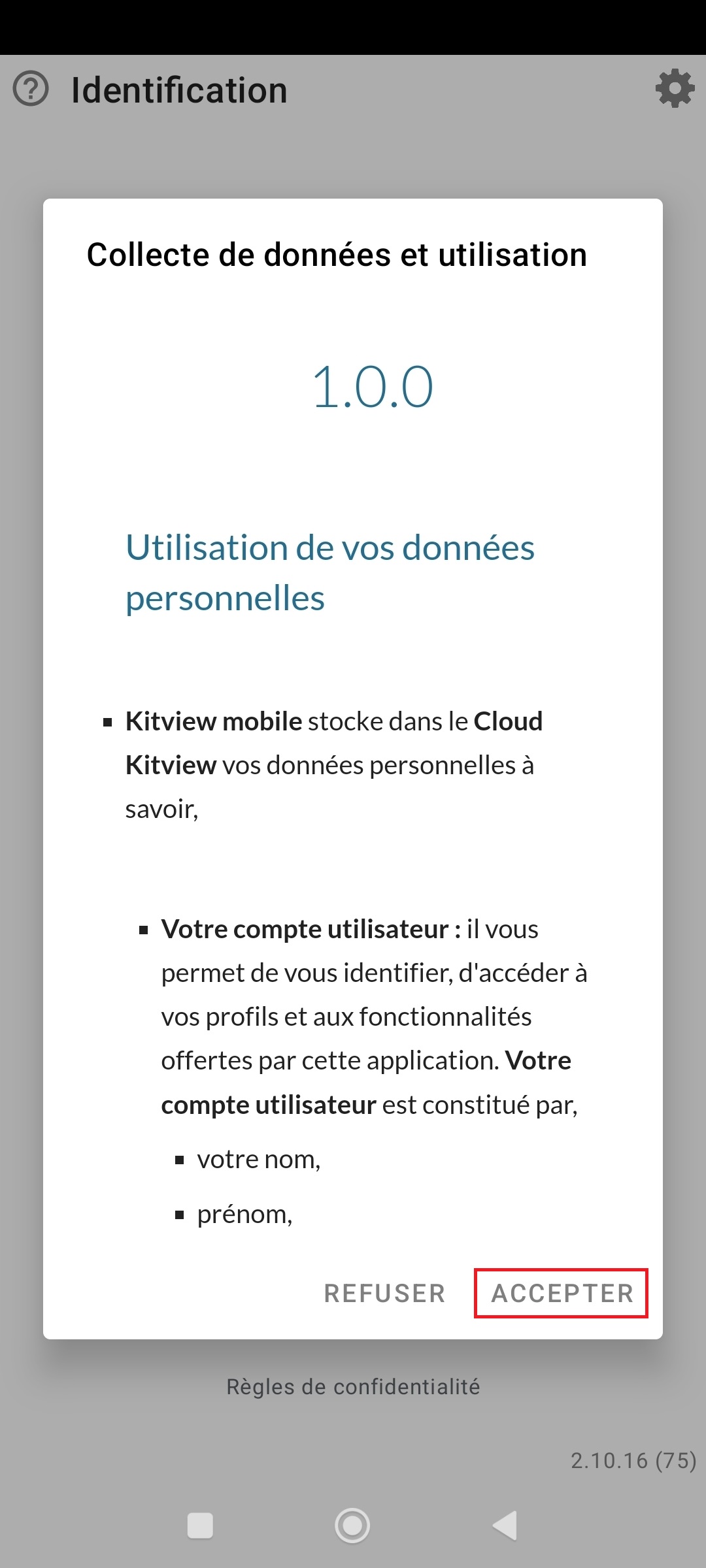
Task: Open Règles de confidentialité link
Action: 353,1387
